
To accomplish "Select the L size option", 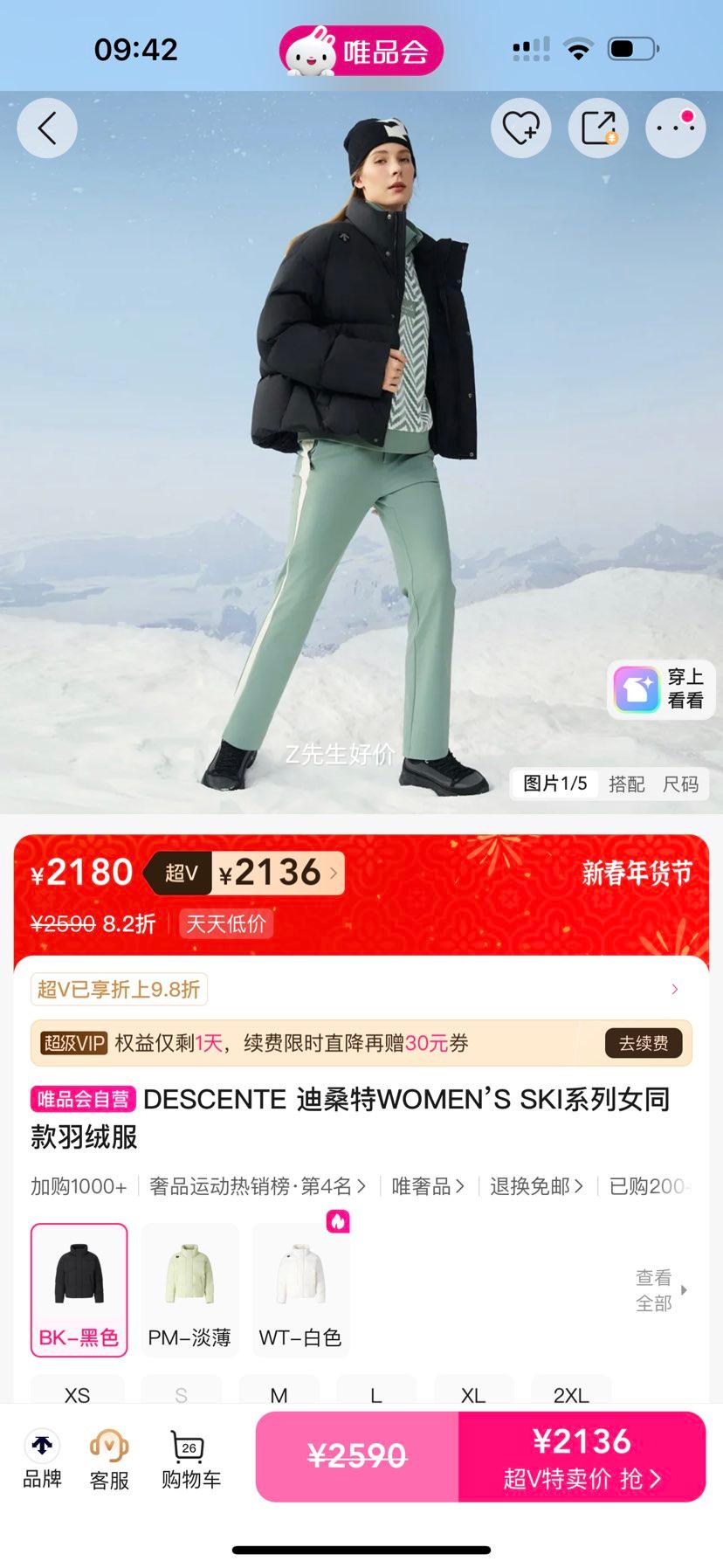I will coord(375,1394).
